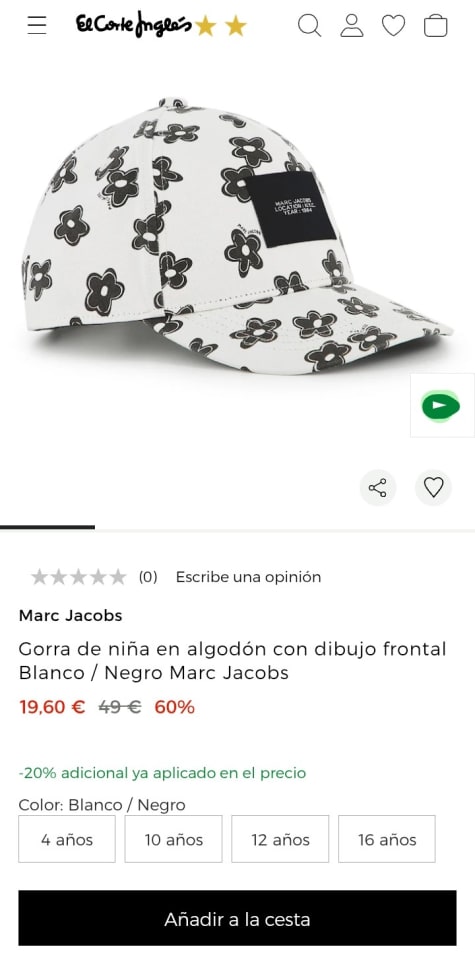
Task: Select size 4 años
Action: coord(67,839)
